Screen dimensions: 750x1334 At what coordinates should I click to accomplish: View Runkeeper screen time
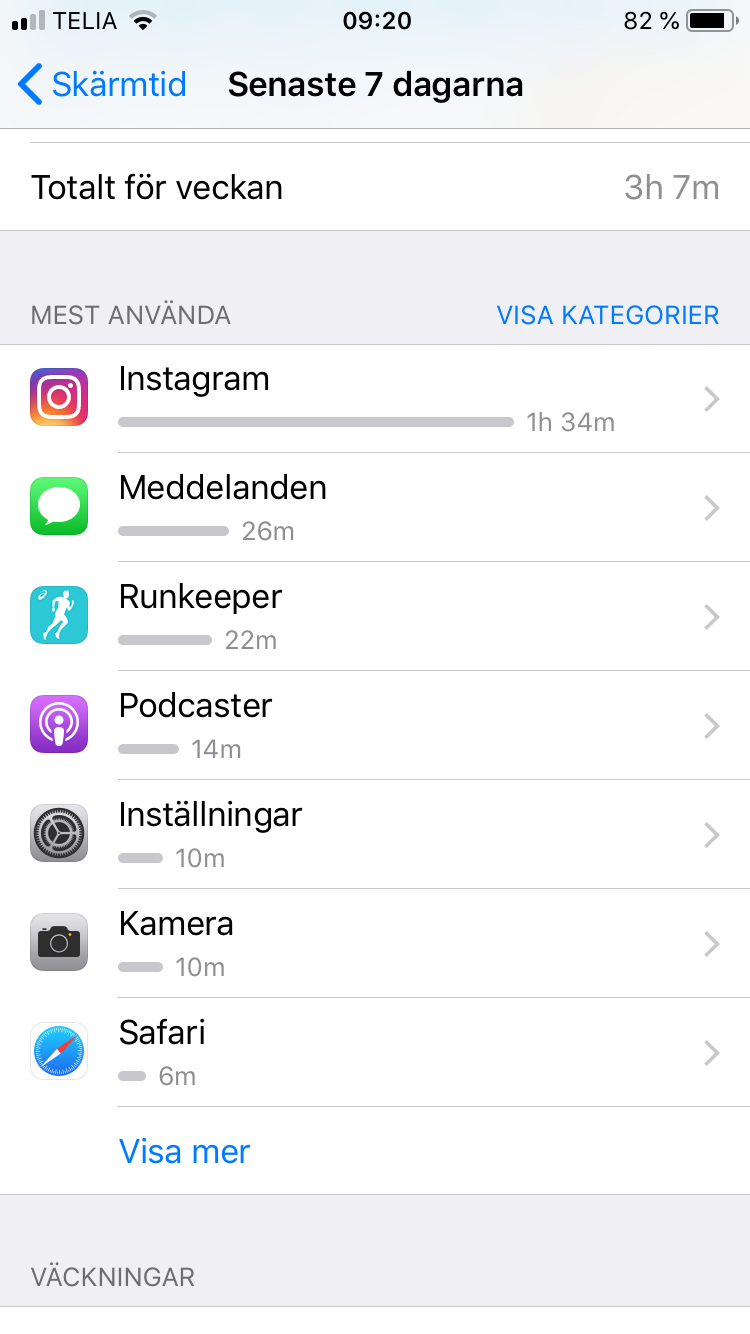375,617
